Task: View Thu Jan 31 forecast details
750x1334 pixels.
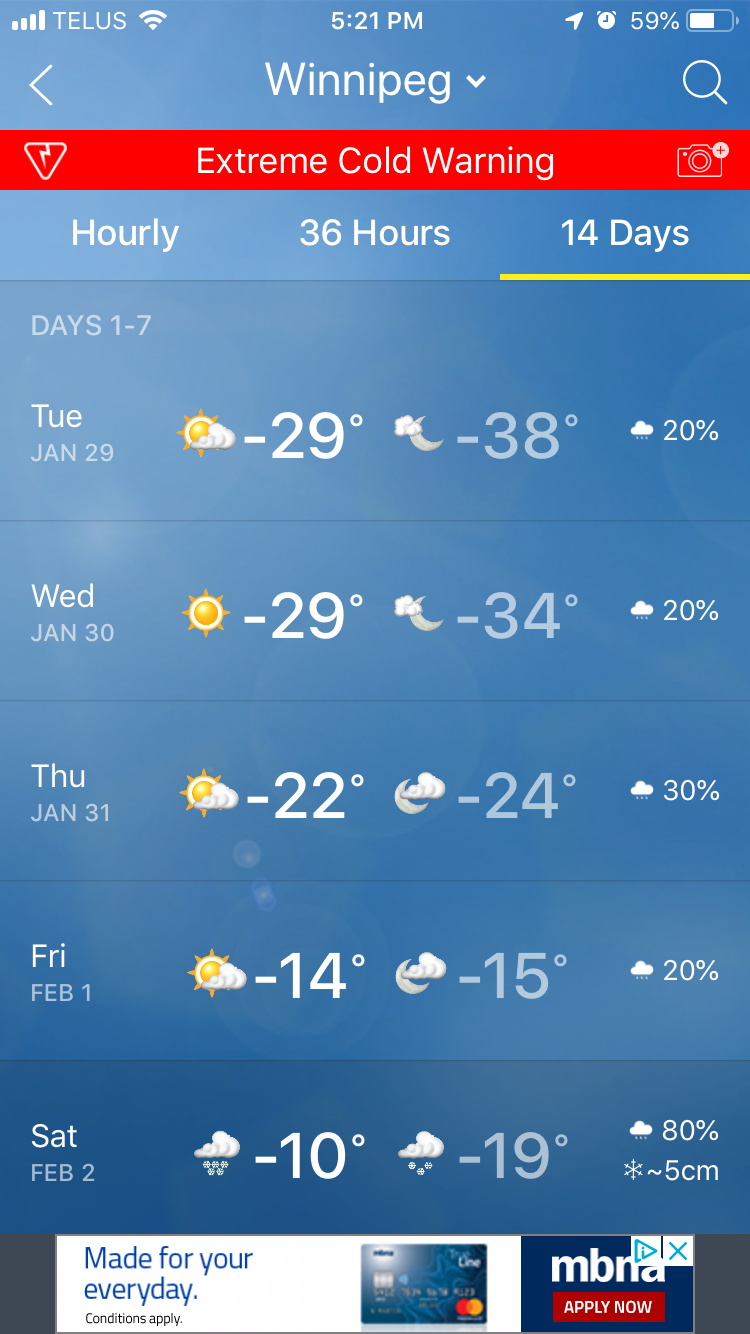Action: click(375, 791)
